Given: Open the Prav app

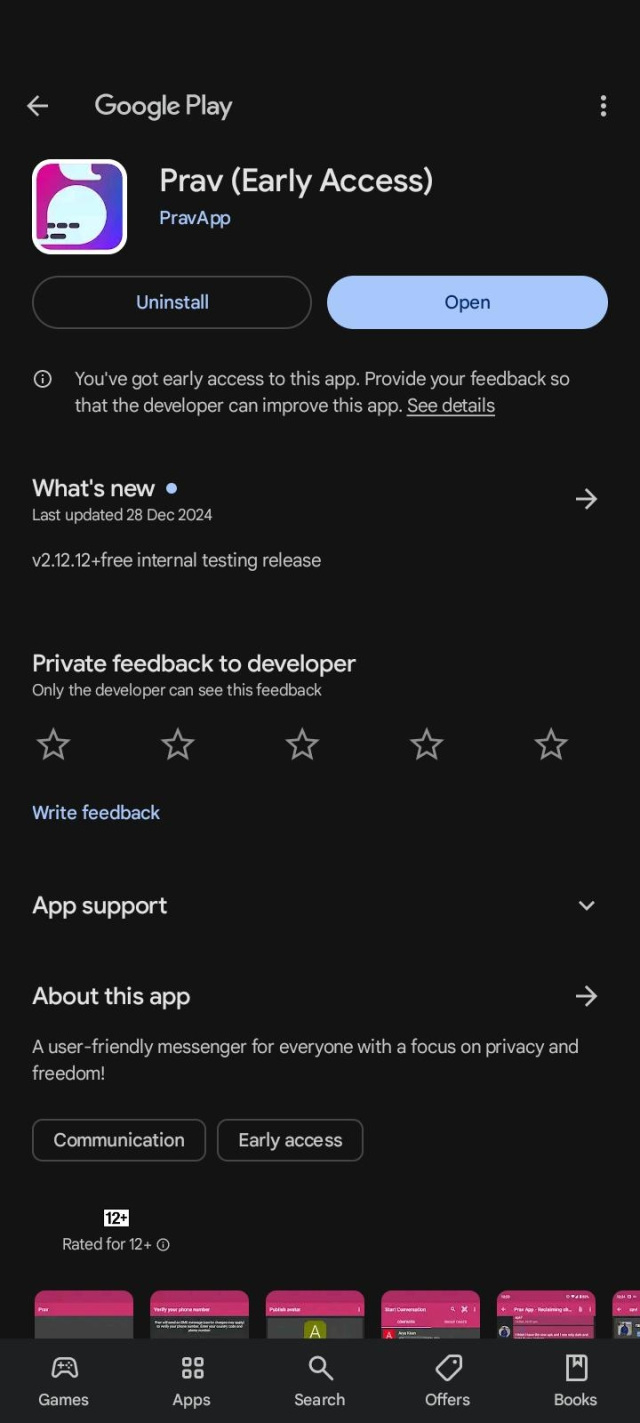Looking at the screenshot, I should coord(467,302).
